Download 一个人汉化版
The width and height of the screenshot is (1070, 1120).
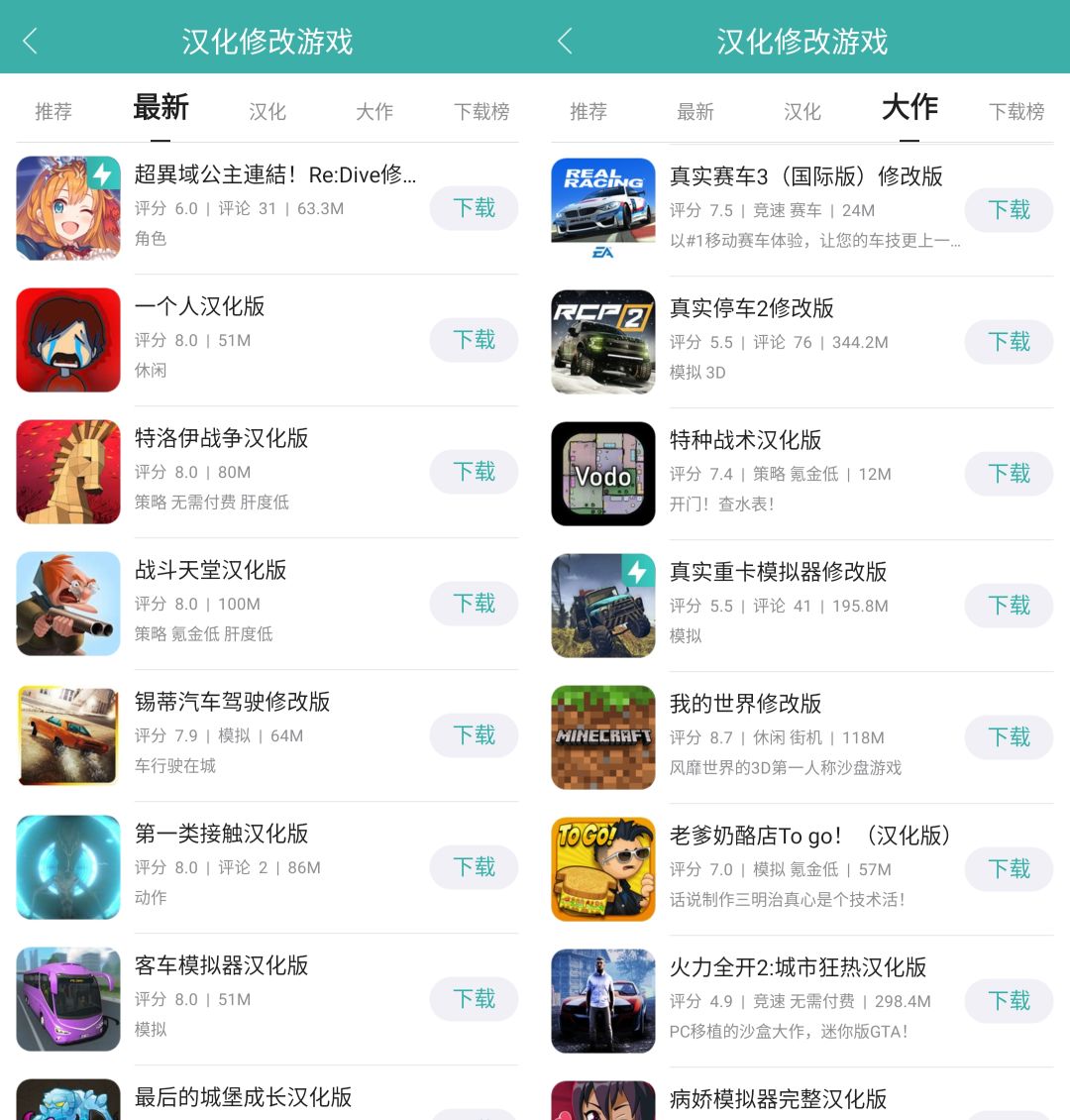coord(474,340)
